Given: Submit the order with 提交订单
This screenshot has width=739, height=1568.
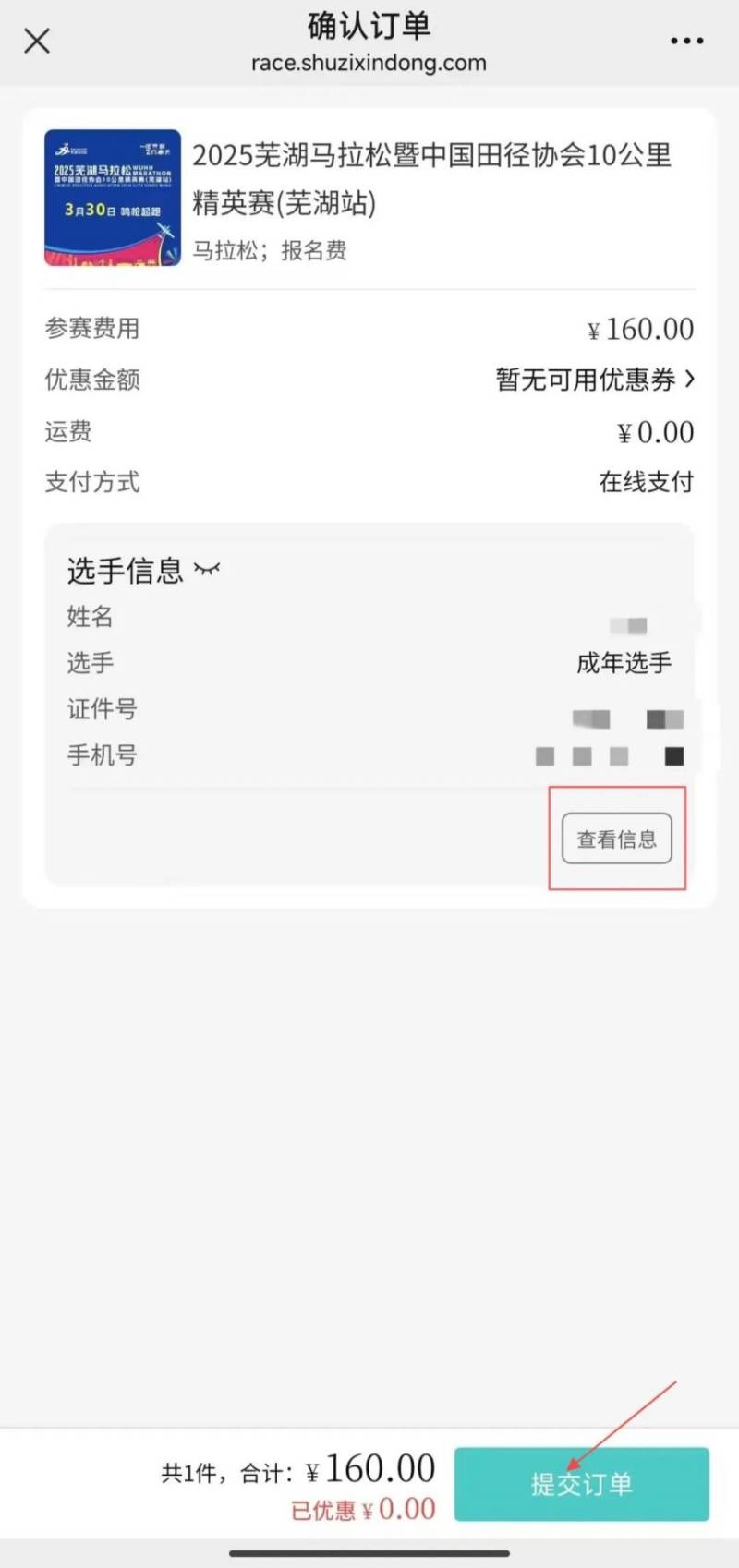Looking at the screenshot, I should 583,1484.
